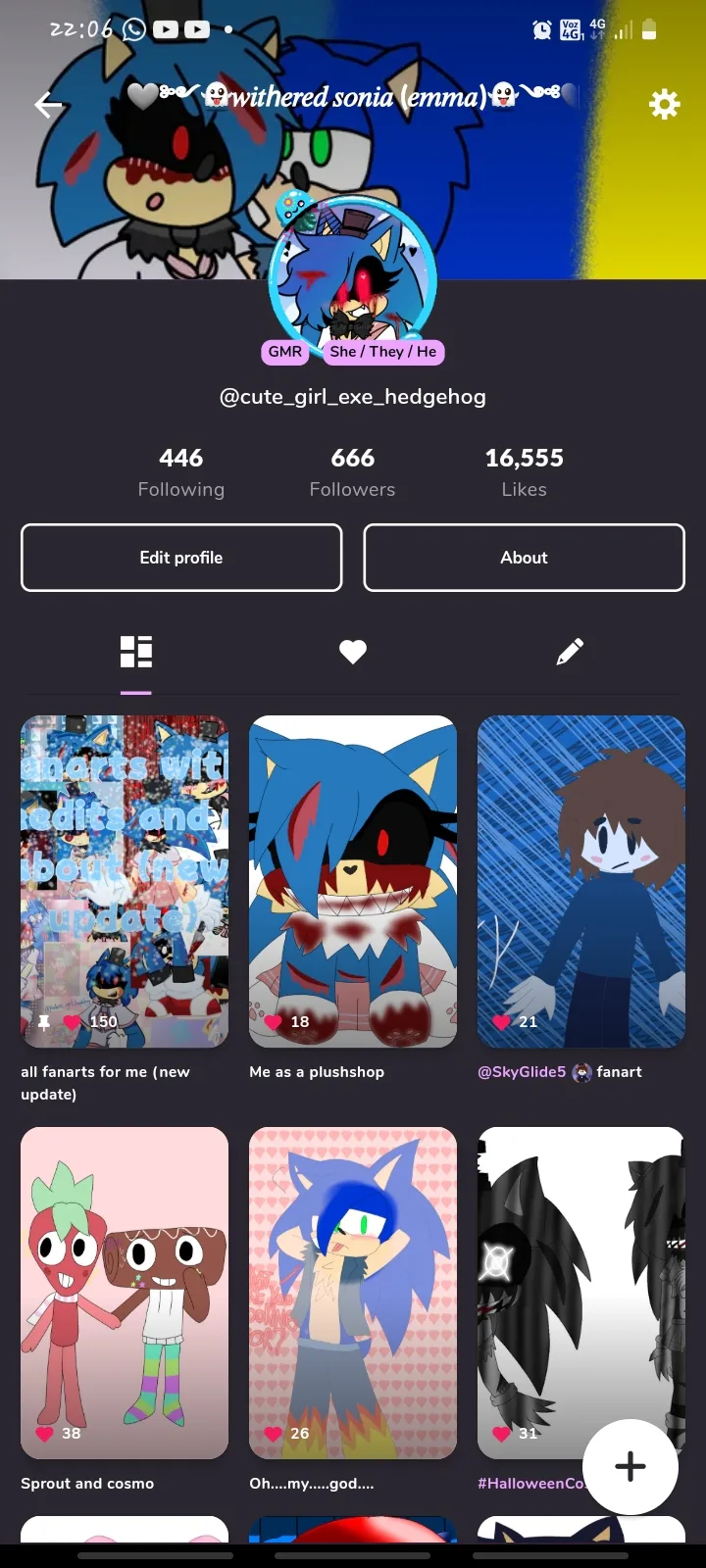Open the 'Oh....my.....god....' post
Screen dimensions: 706x1568
[353, 1293]
